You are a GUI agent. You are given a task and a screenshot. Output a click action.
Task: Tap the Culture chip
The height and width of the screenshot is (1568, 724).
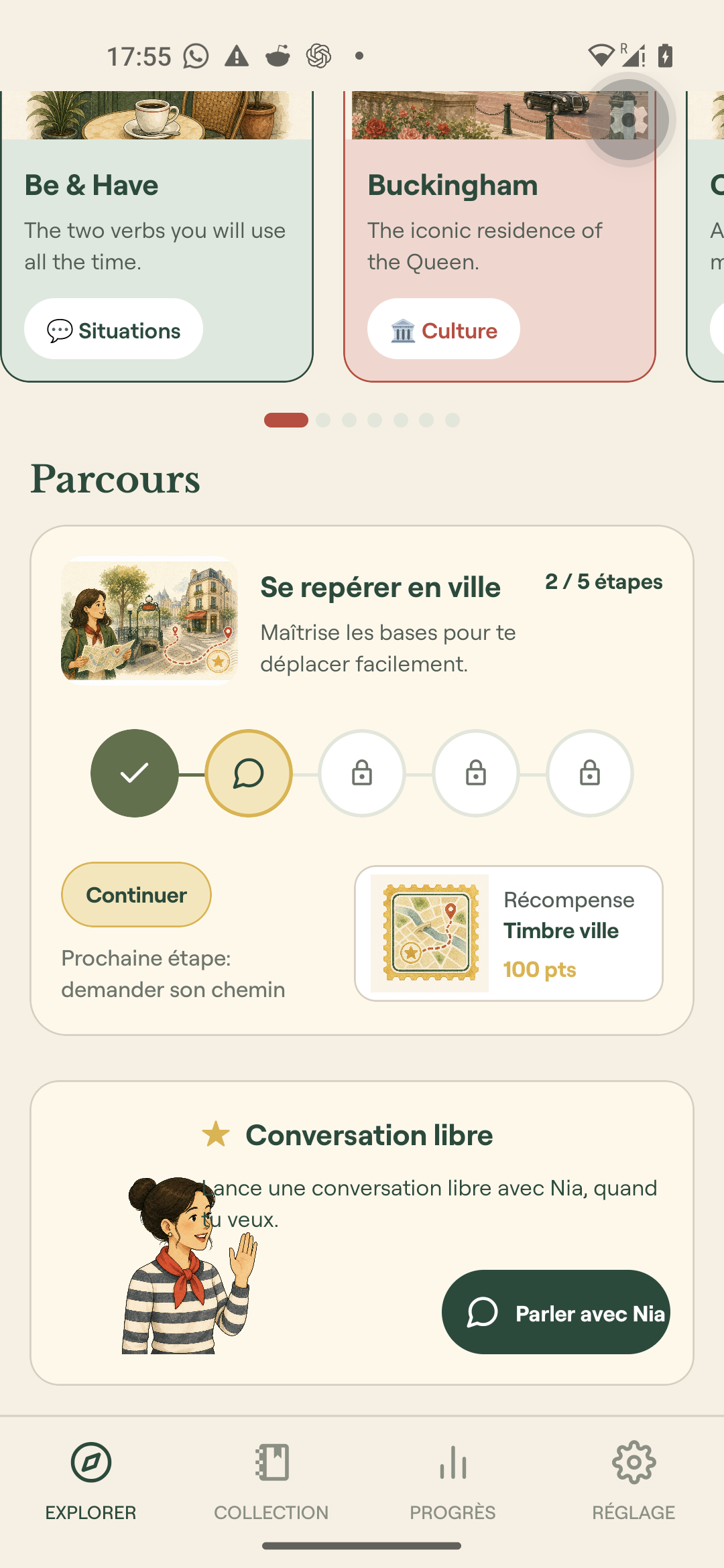click(443, 329)
